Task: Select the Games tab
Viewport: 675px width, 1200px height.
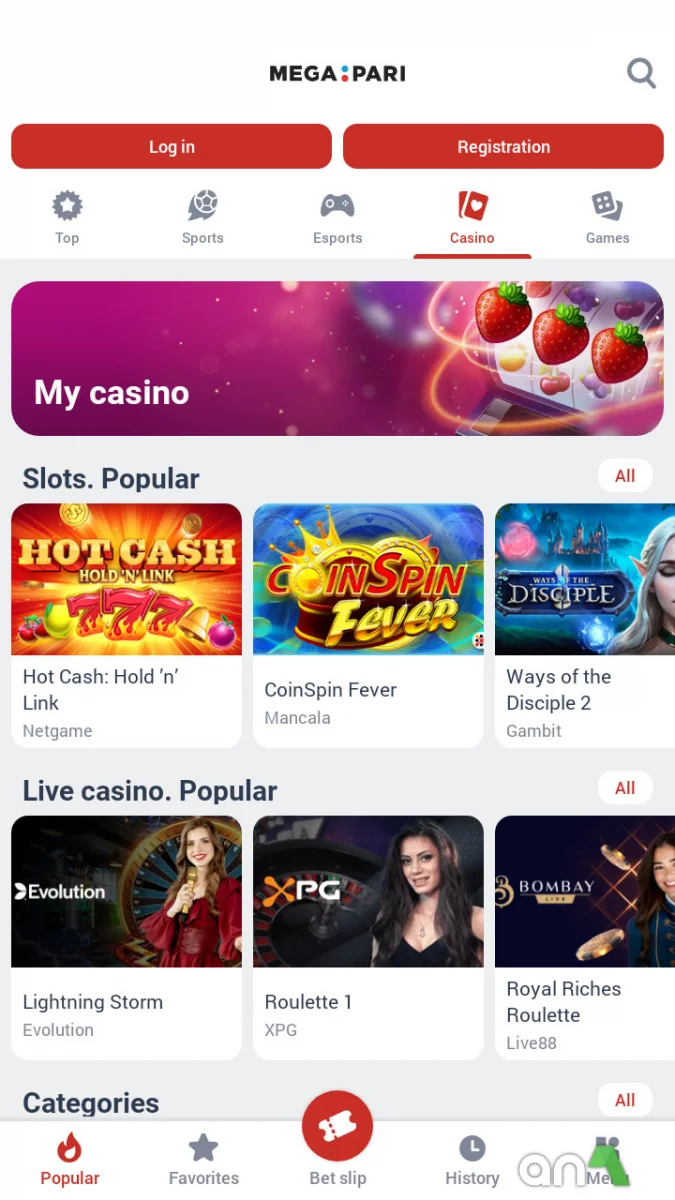Action: pyautogui.click(x=607, y=218)
